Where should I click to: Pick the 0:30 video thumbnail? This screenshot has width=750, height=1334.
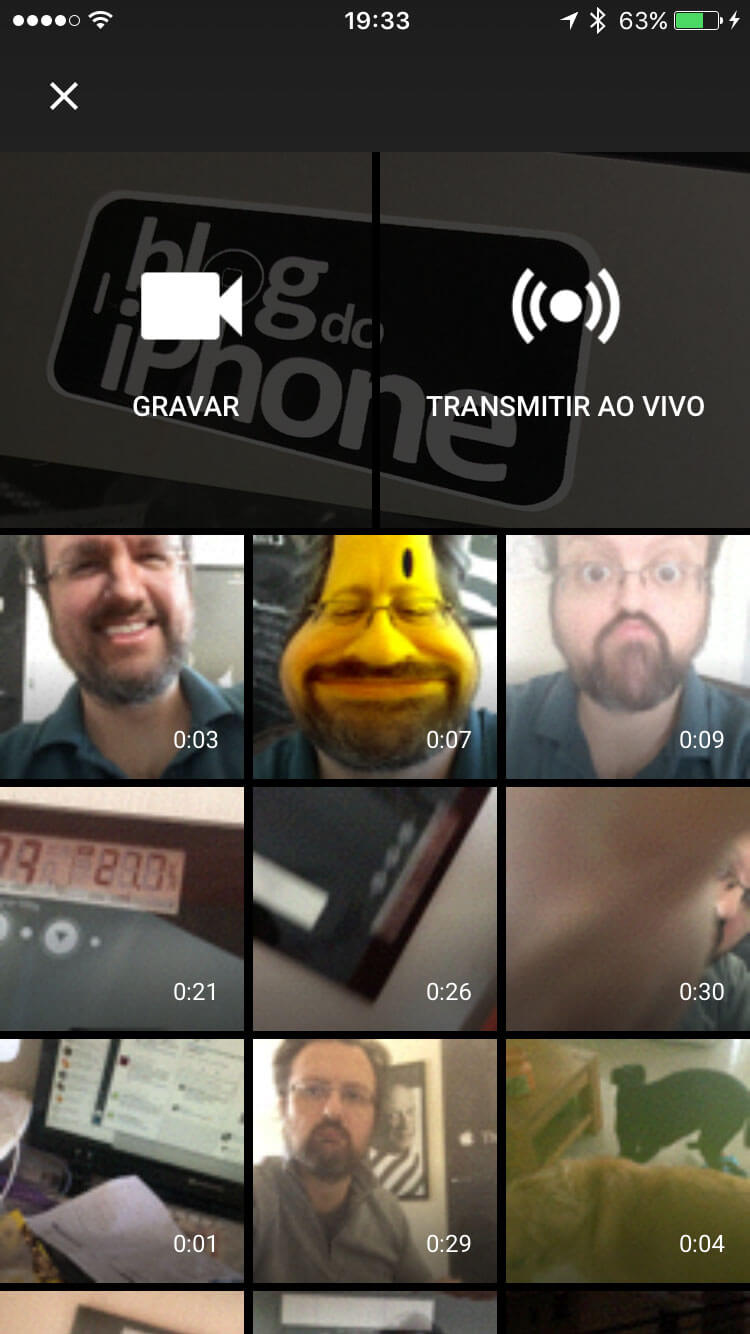(x=627, y=908)
